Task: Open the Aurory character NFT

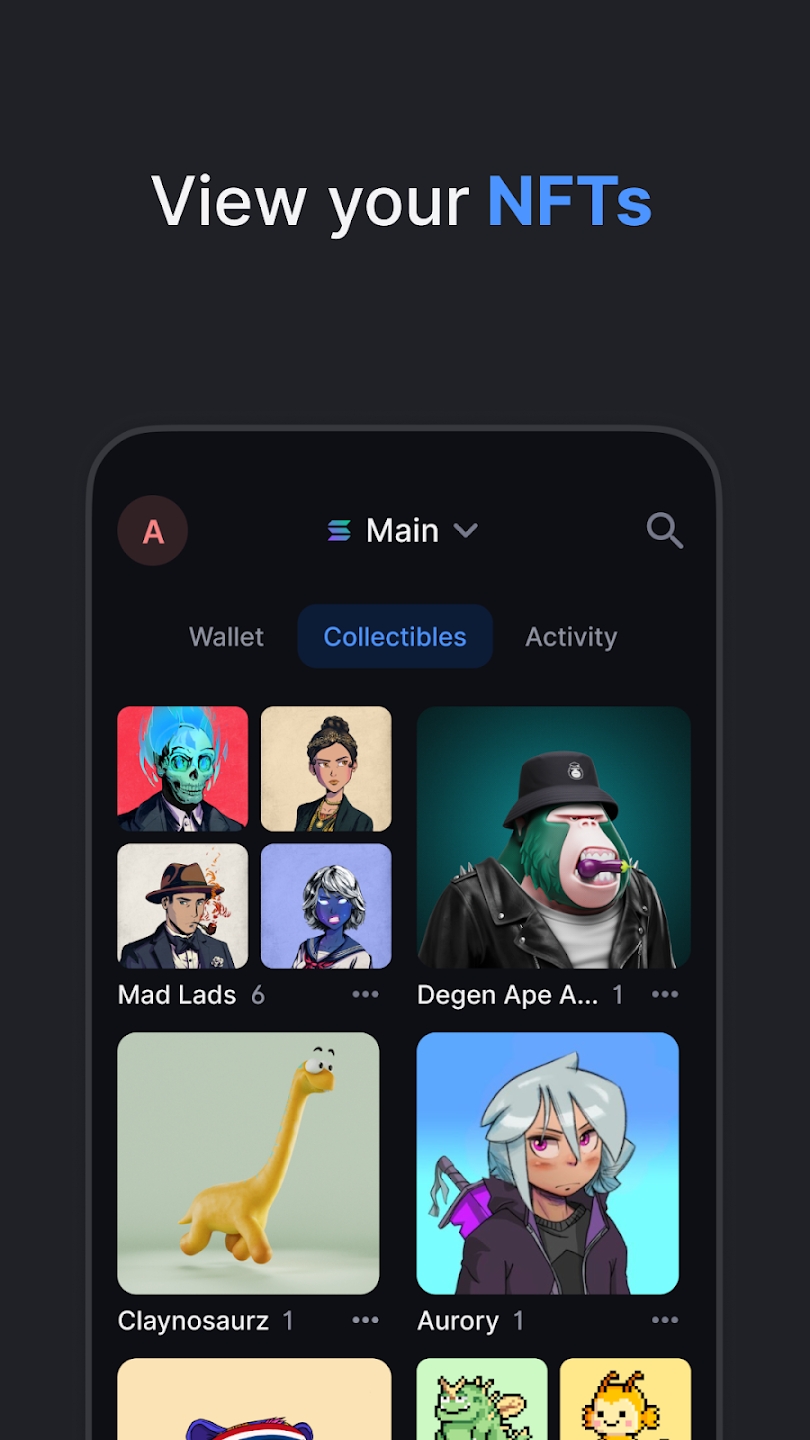Action: [548, 1163]
